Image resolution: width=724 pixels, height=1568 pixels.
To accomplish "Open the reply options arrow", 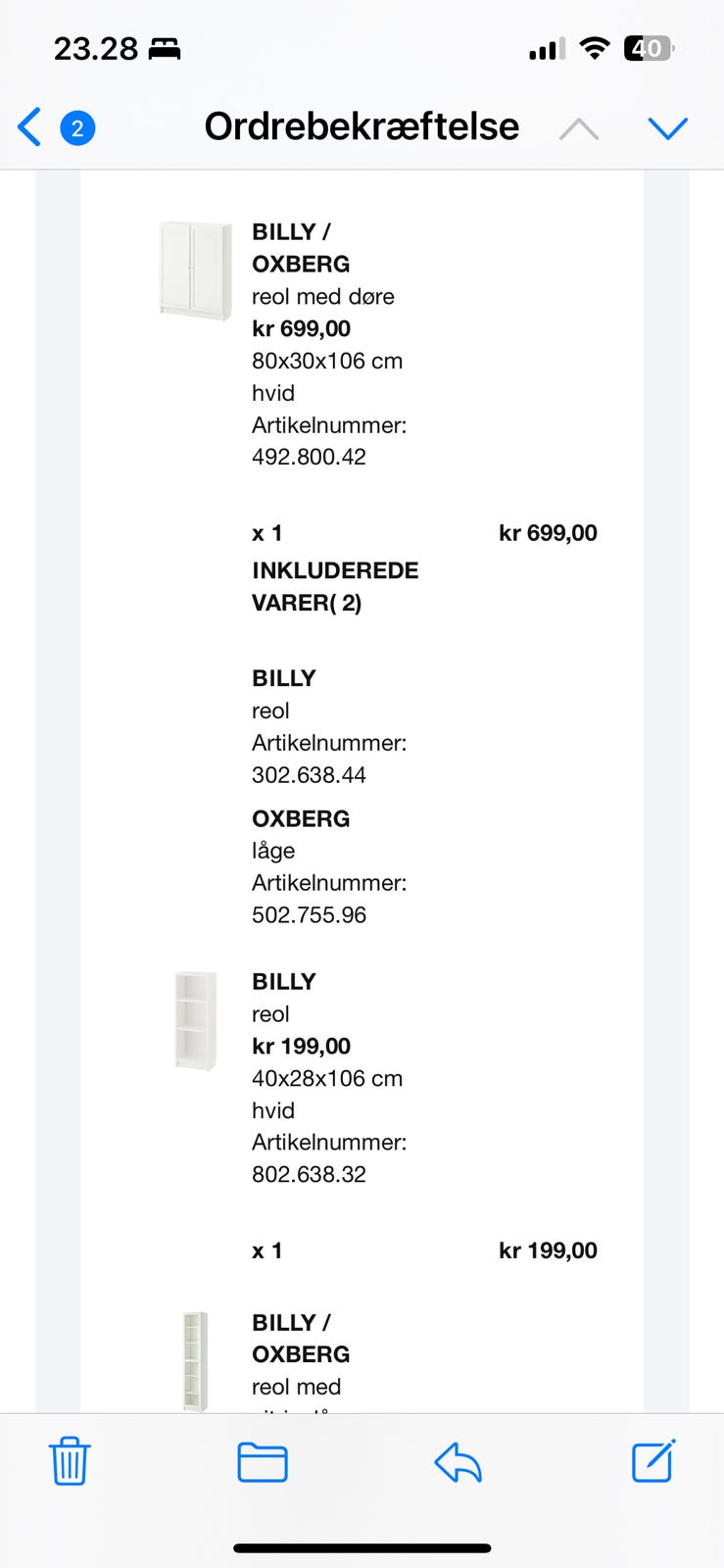I will [458, 1463].
